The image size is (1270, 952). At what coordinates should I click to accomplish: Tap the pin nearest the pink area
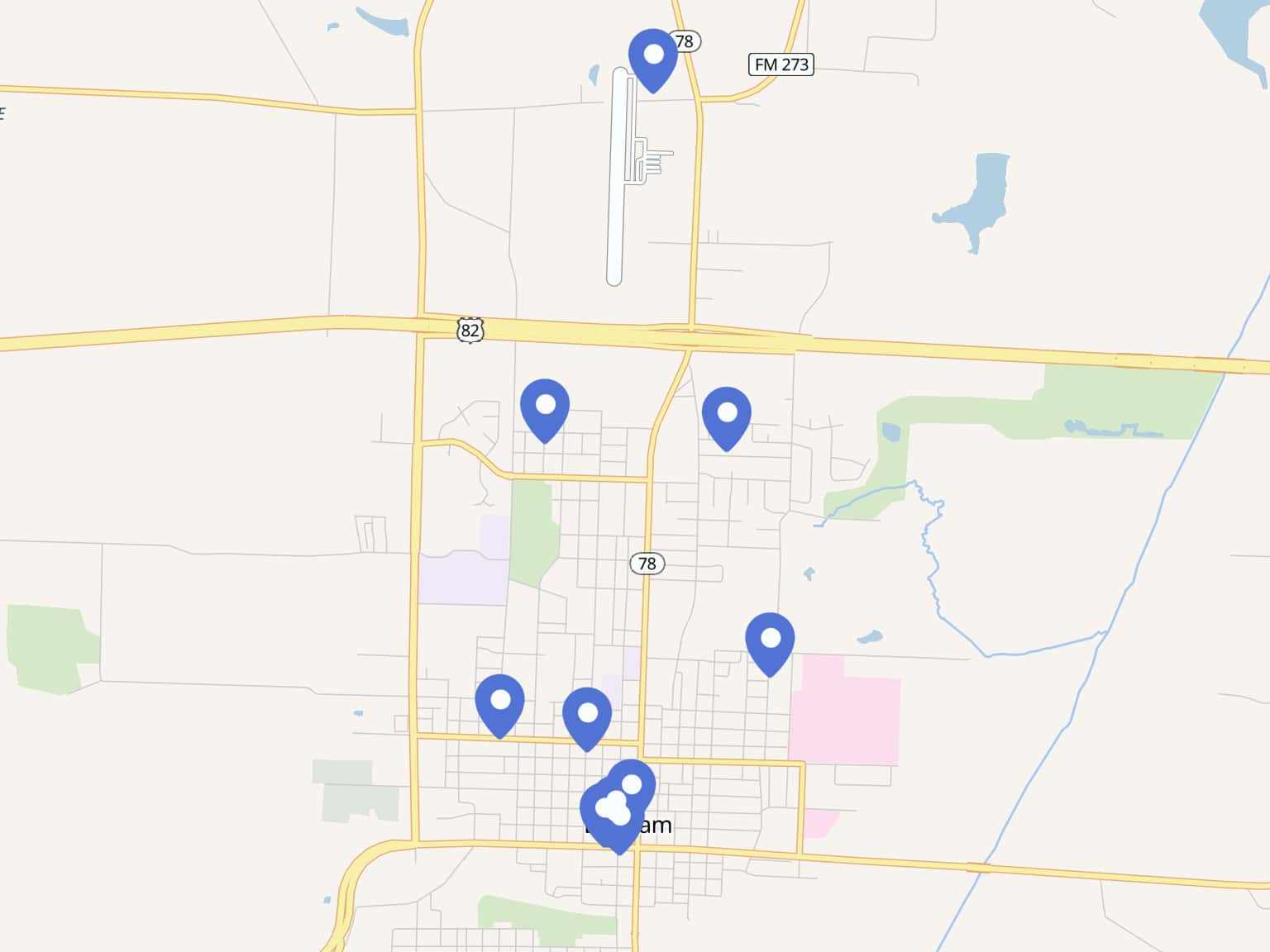coord(769,640)
